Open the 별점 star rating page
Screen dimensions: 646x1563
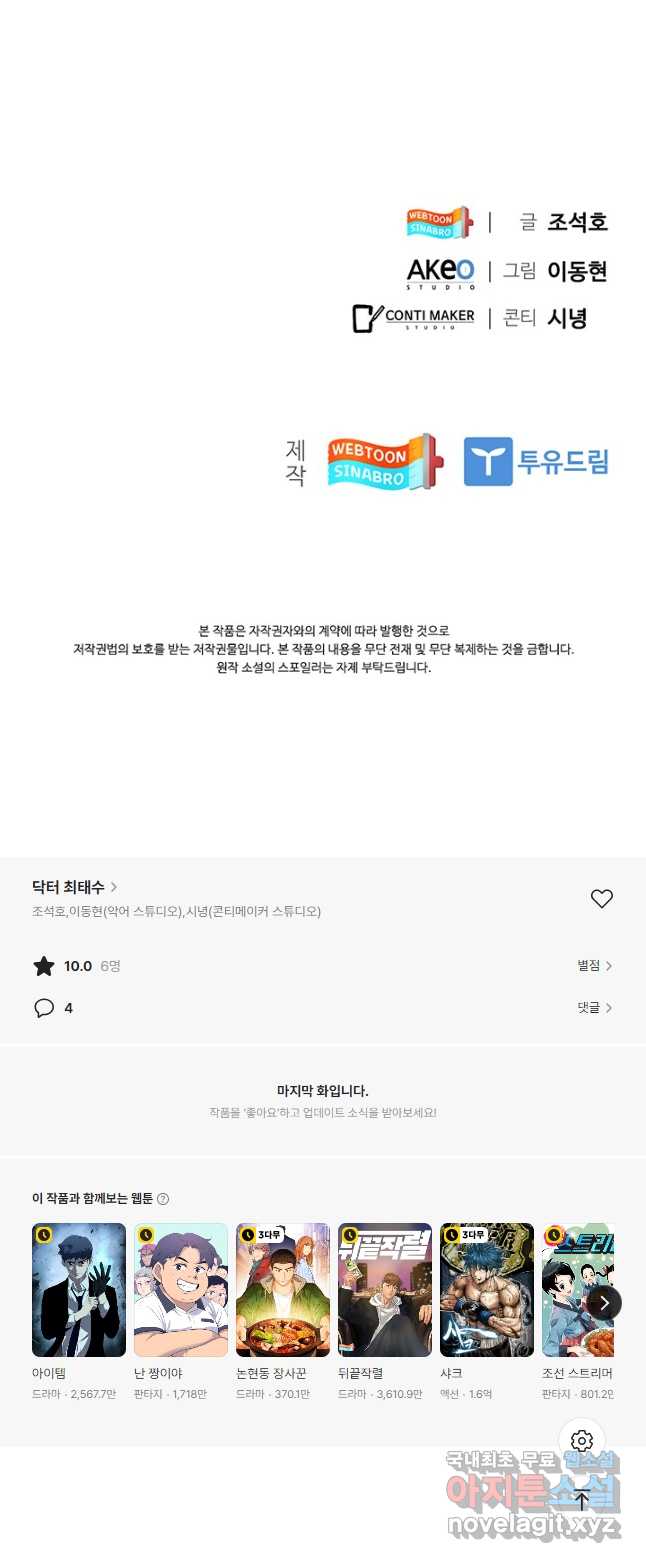594,966
